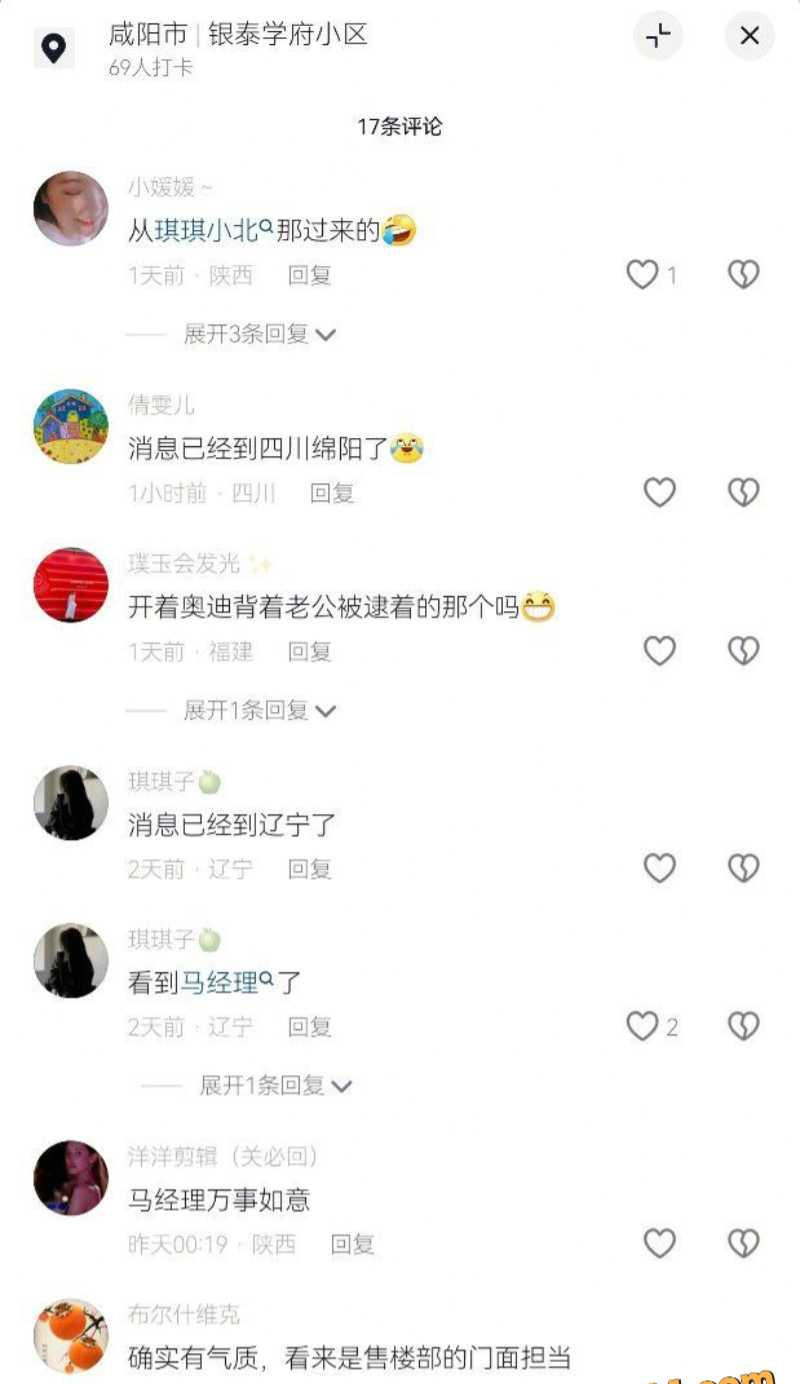Like the comment 消息已经到辽宁了
The image size is (800, 1384).
(659, 868)
